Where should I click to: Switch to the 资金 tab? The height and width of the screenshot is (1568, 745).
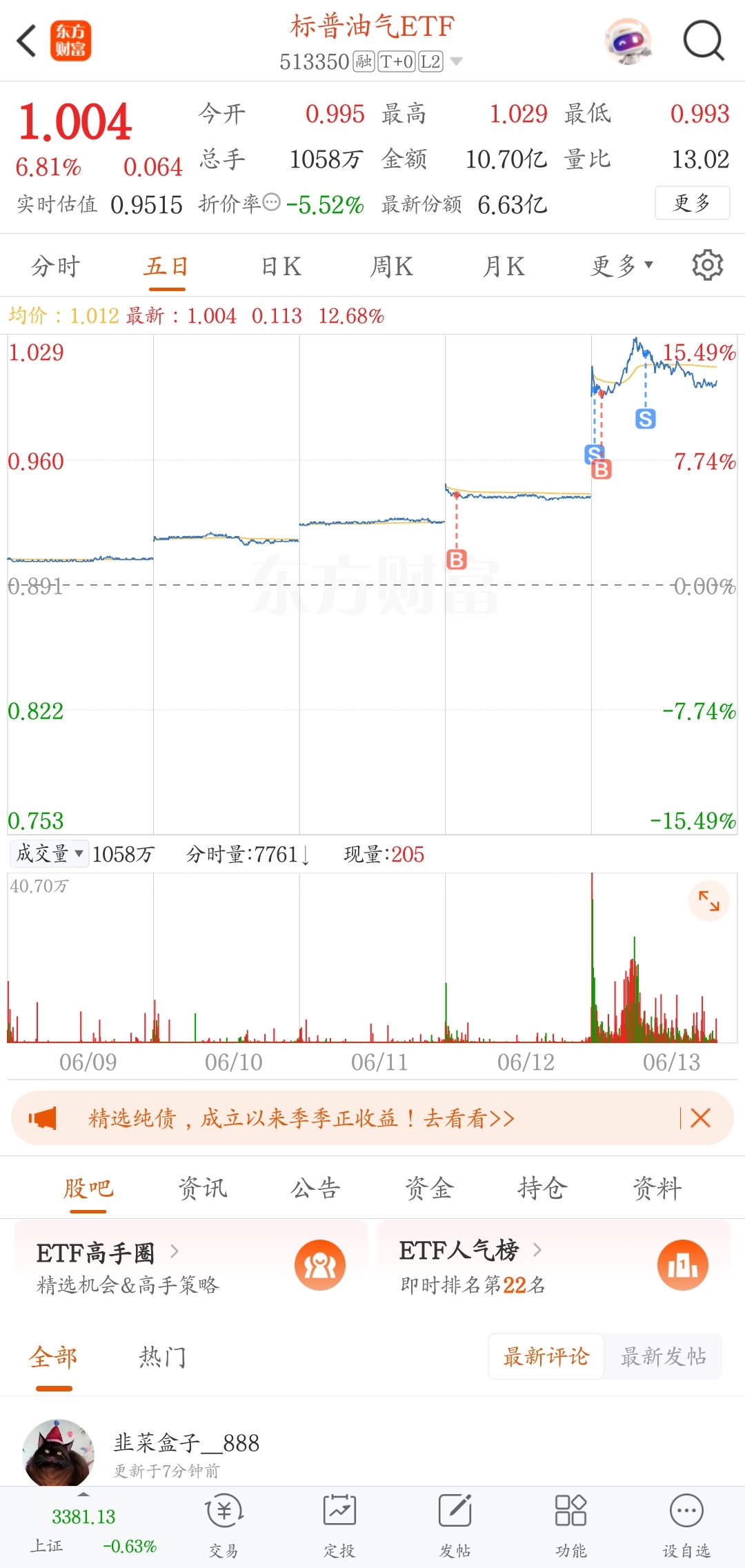pyautogui.click(x=428, y=1188)
